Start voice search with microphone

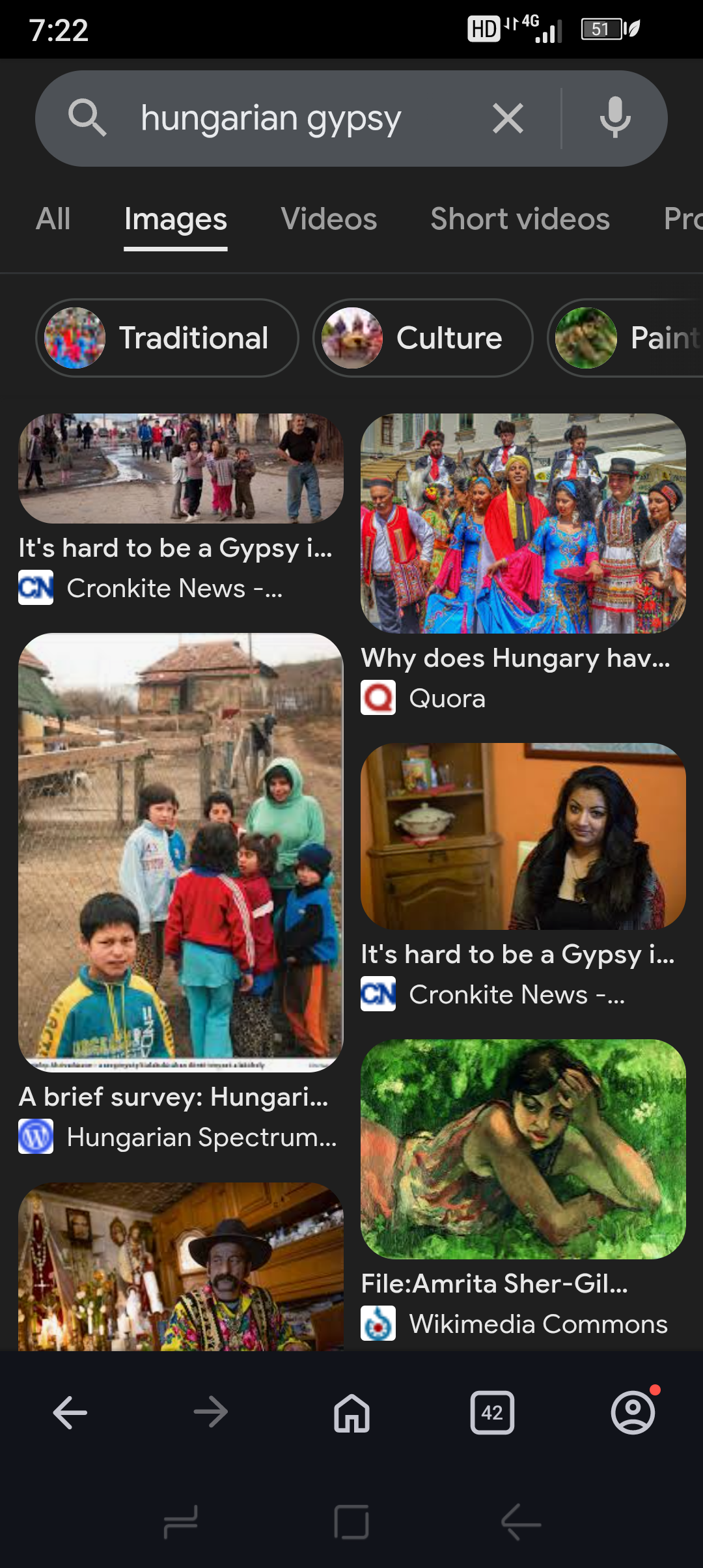point(614,119)
